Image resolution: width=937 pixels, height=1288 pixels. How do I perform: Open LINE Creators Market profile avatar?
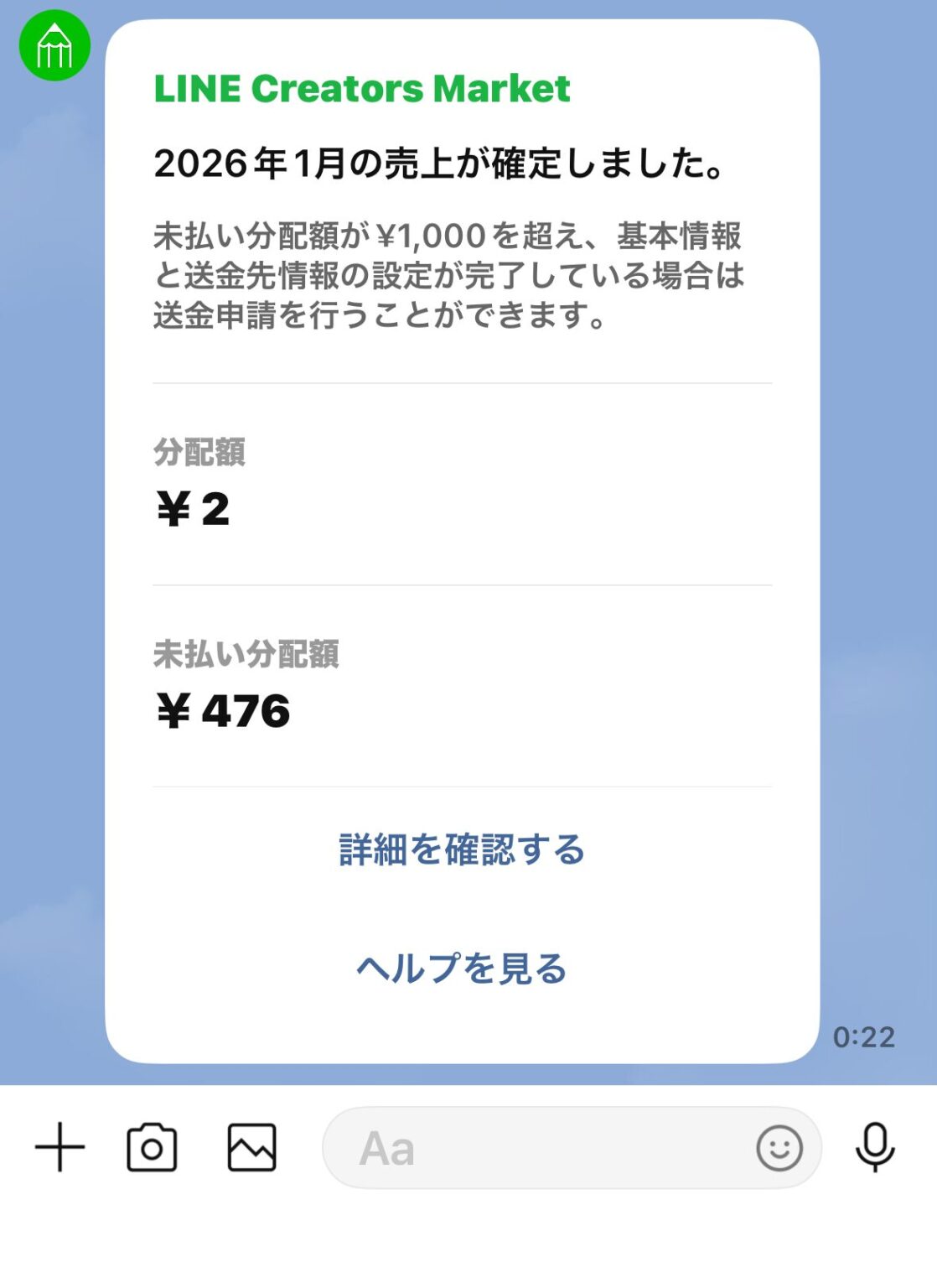pos(54,45)
